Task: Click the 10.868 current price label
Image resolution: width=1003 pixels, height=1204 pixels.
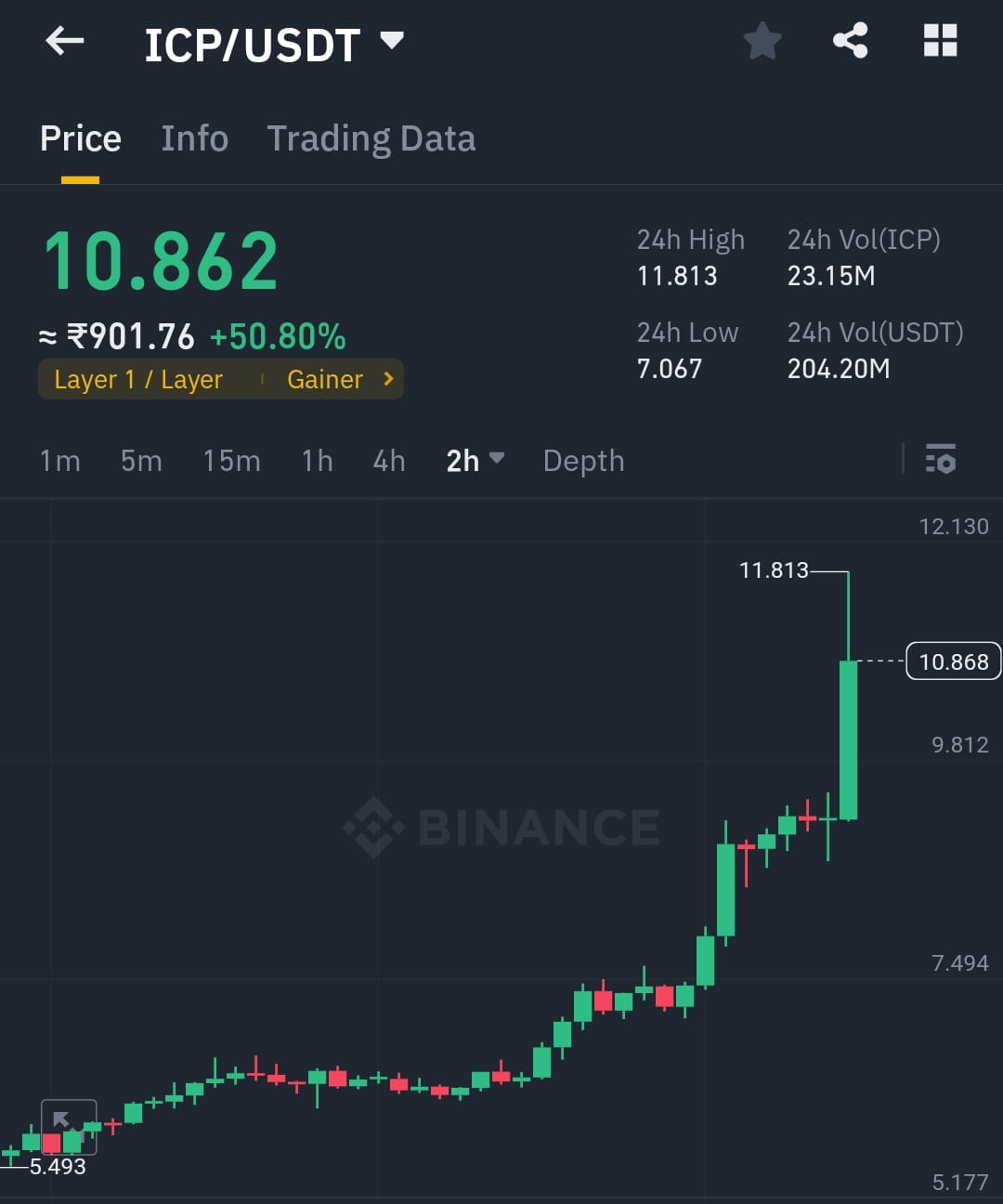Action: 953,661
